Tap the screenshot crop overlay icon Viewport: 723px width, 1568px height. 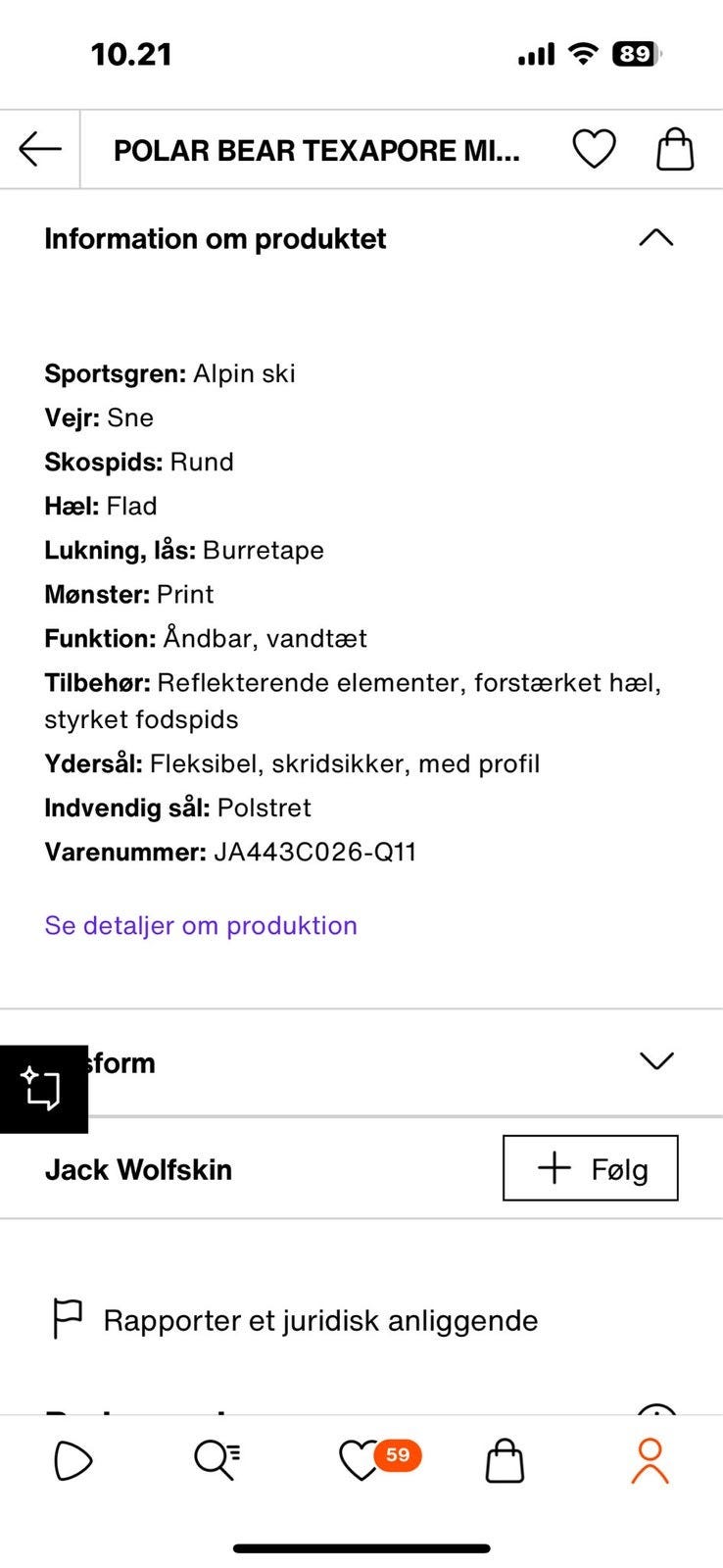(x=43, y=1088)
